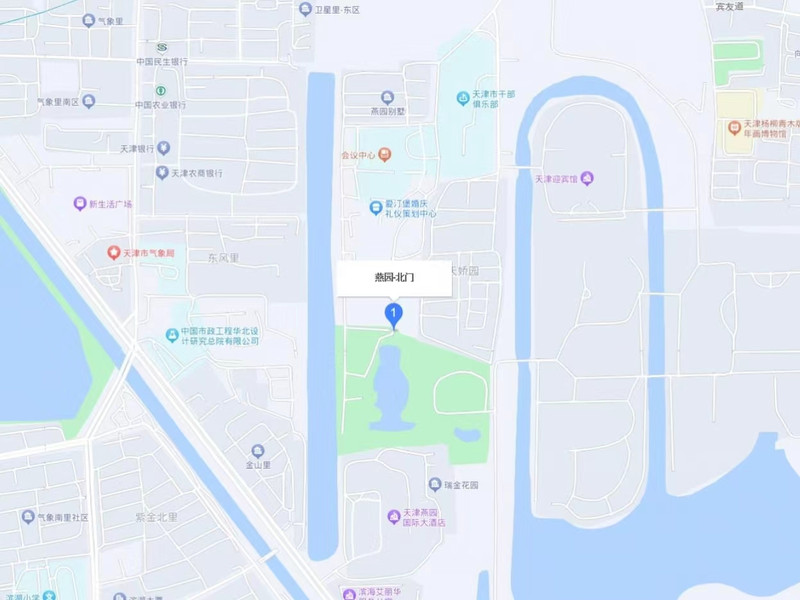Open the 燕园-北门 callout label
800x600 pixels.
point(394,277)
